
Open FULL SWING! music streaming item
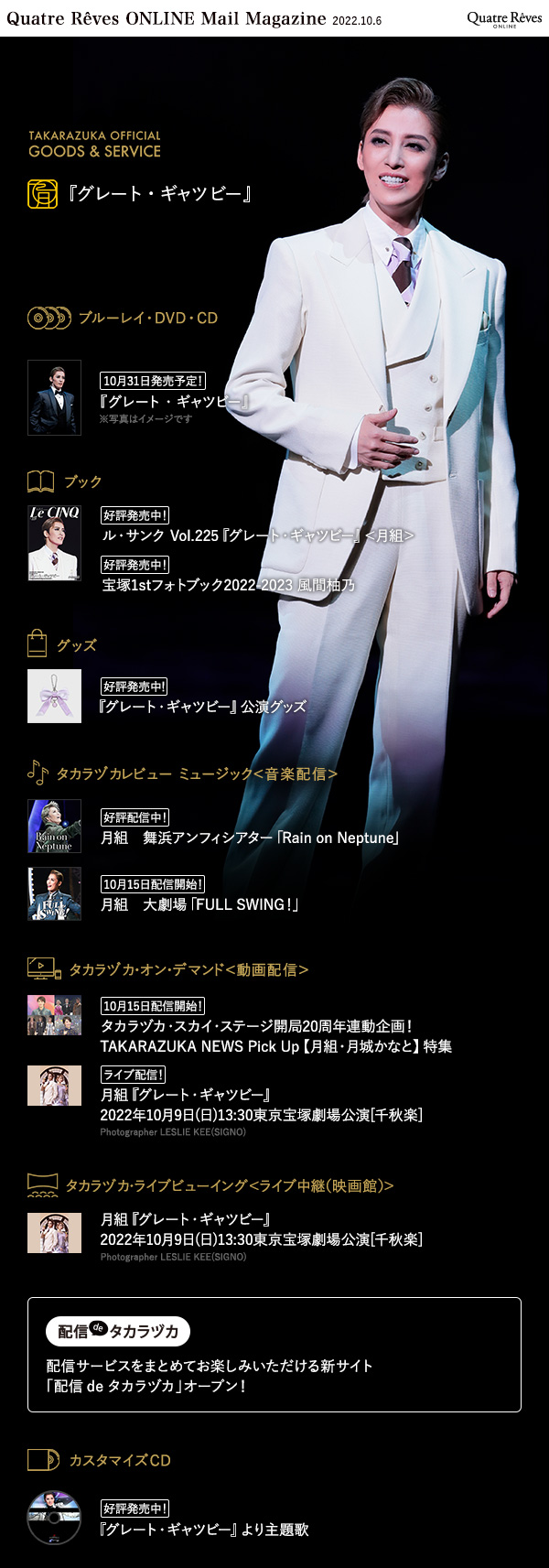pos(199,904)
